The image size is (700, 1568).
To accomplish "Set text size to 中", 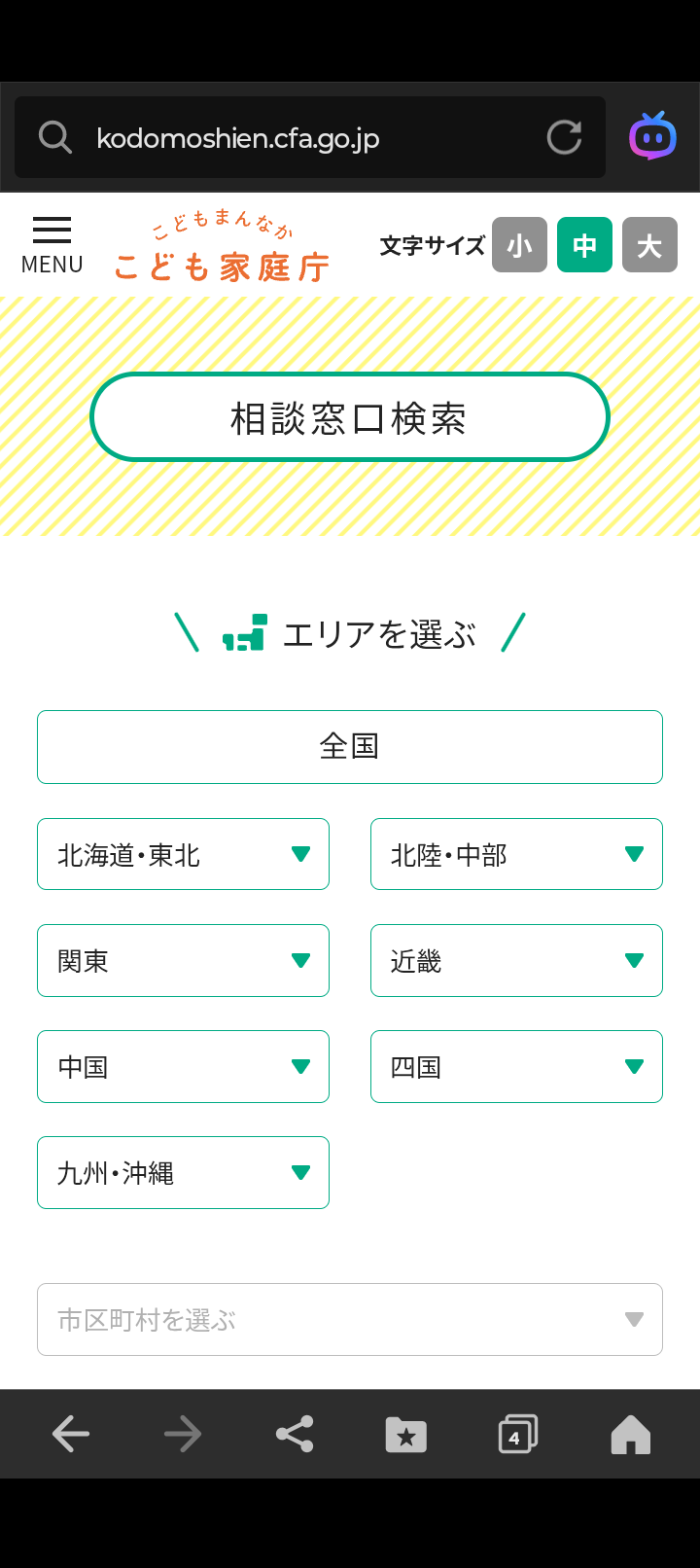I will (584, 245).
